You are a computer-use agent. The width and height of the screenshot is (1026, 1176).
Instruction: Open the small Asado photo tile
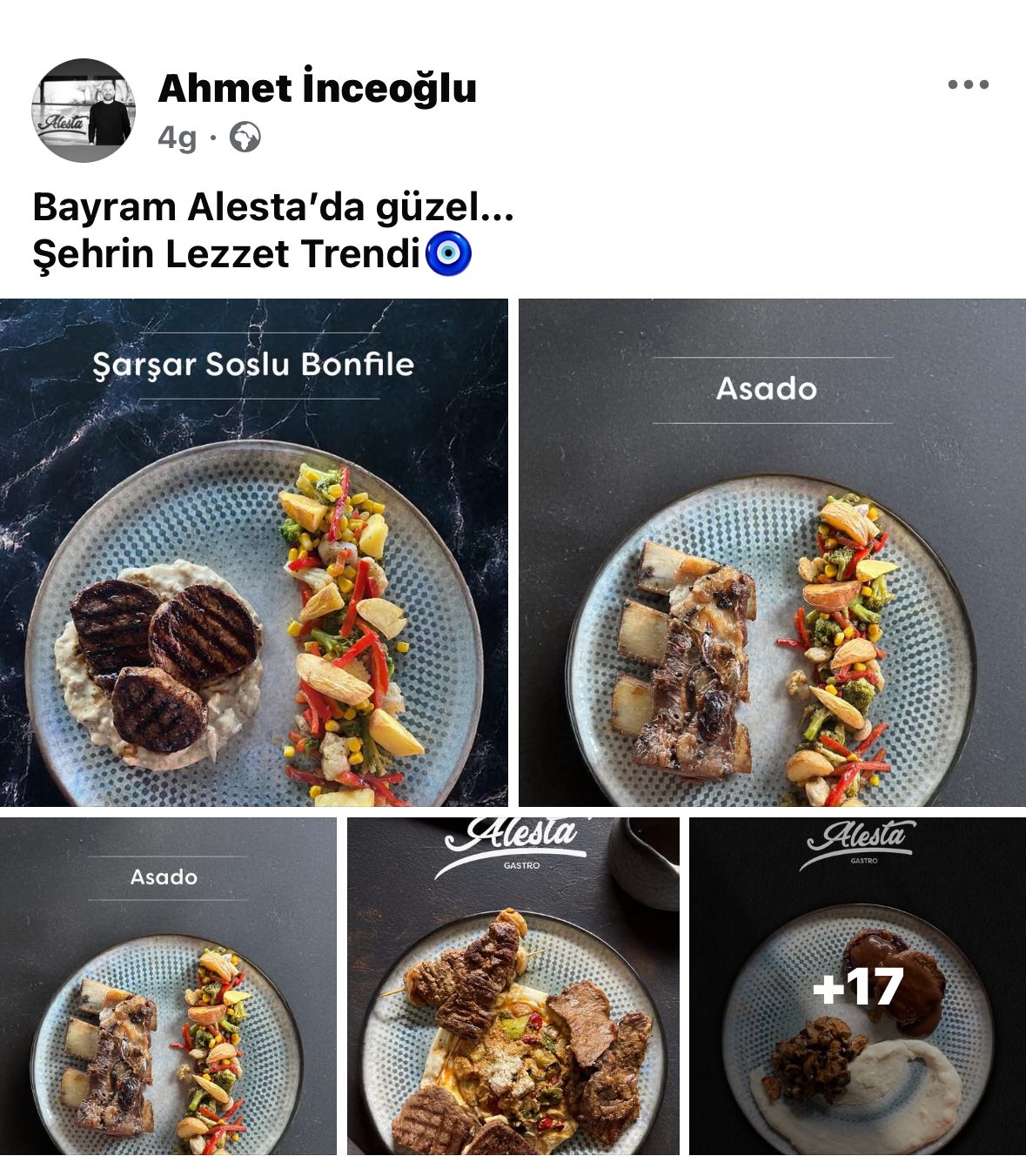pyautogui.click(x=168, y=986)
